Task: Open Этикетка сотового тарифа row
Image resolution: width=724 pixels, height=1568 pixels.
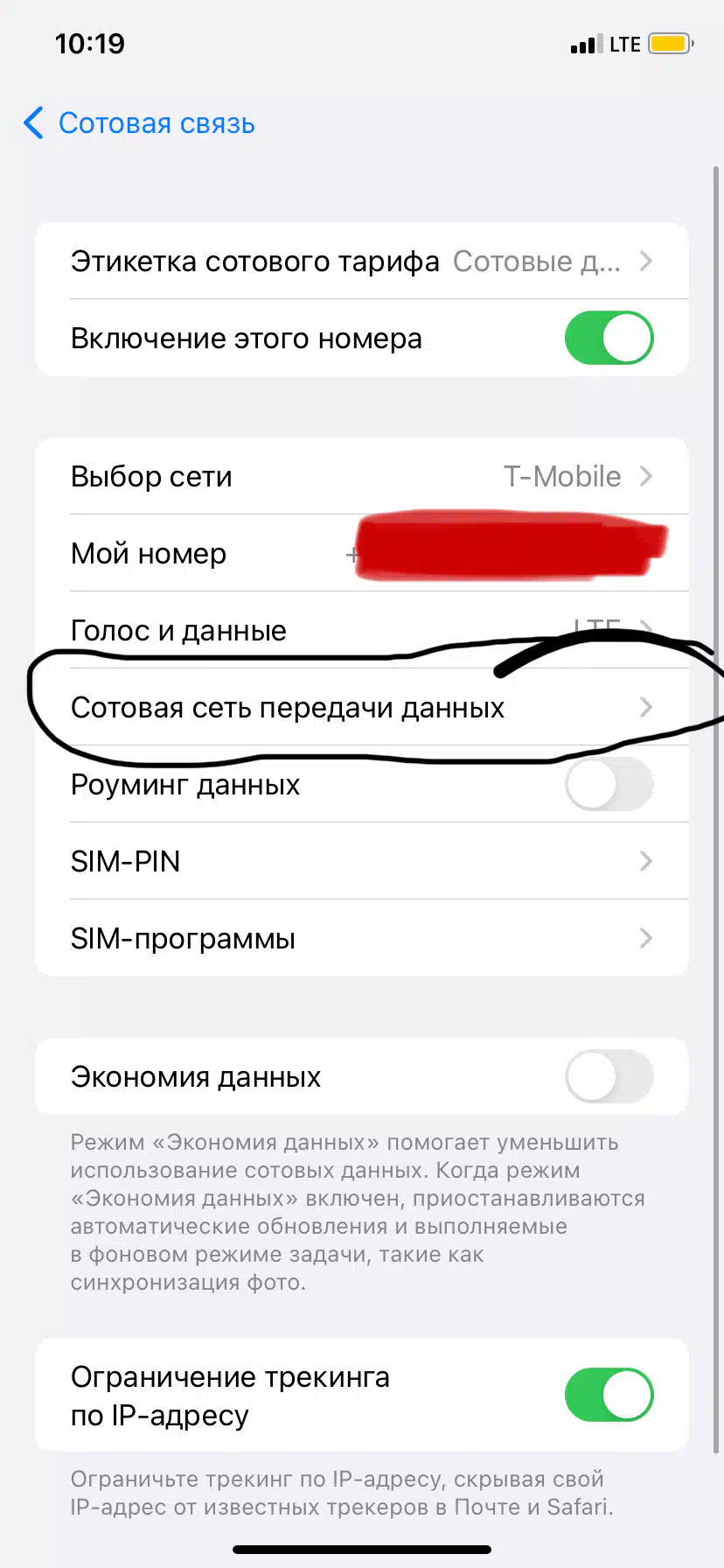Action: pyautogui.click(x=362, y=261)
